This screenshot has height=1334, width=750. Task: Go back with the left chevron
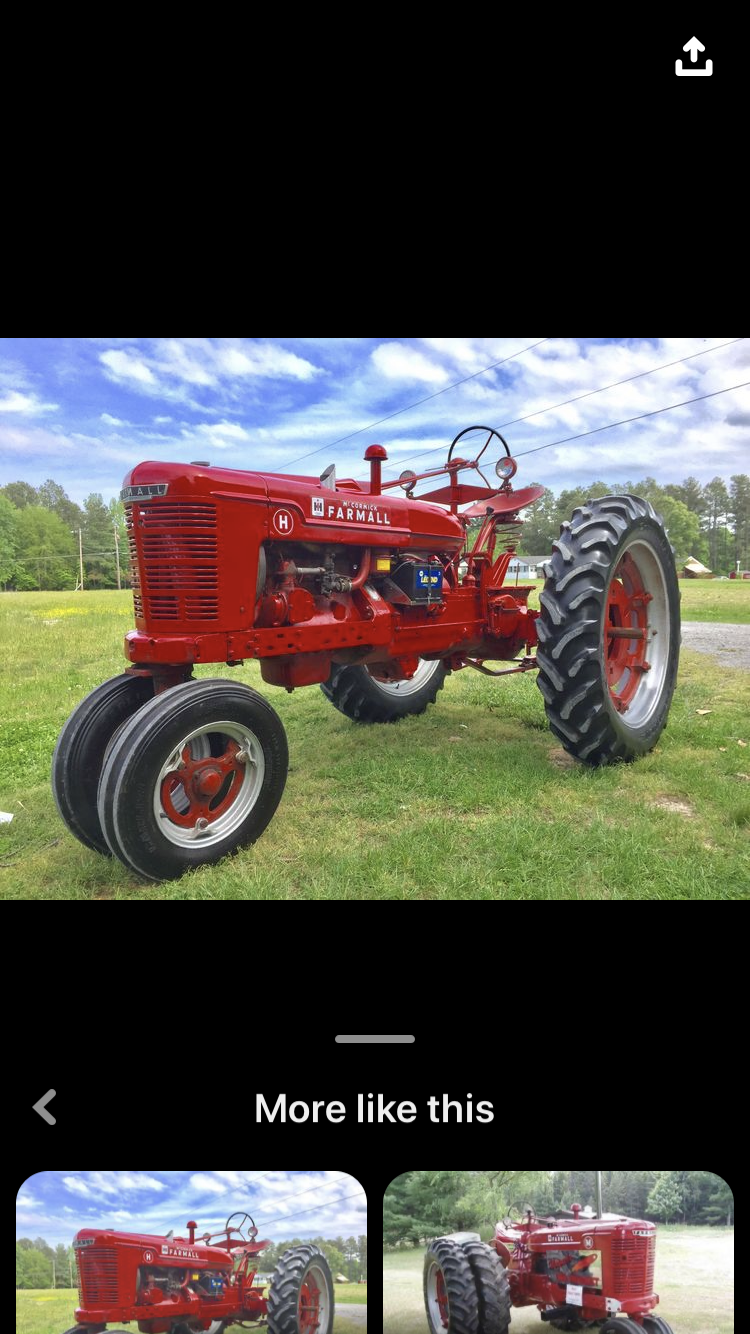click(x=44, y=1108)
